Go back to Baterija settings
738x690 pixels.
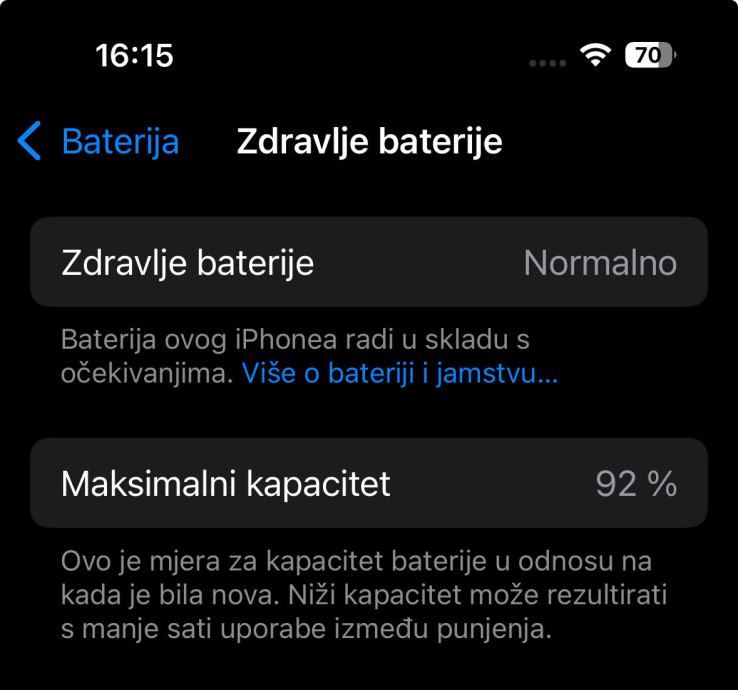pos(98,142)
